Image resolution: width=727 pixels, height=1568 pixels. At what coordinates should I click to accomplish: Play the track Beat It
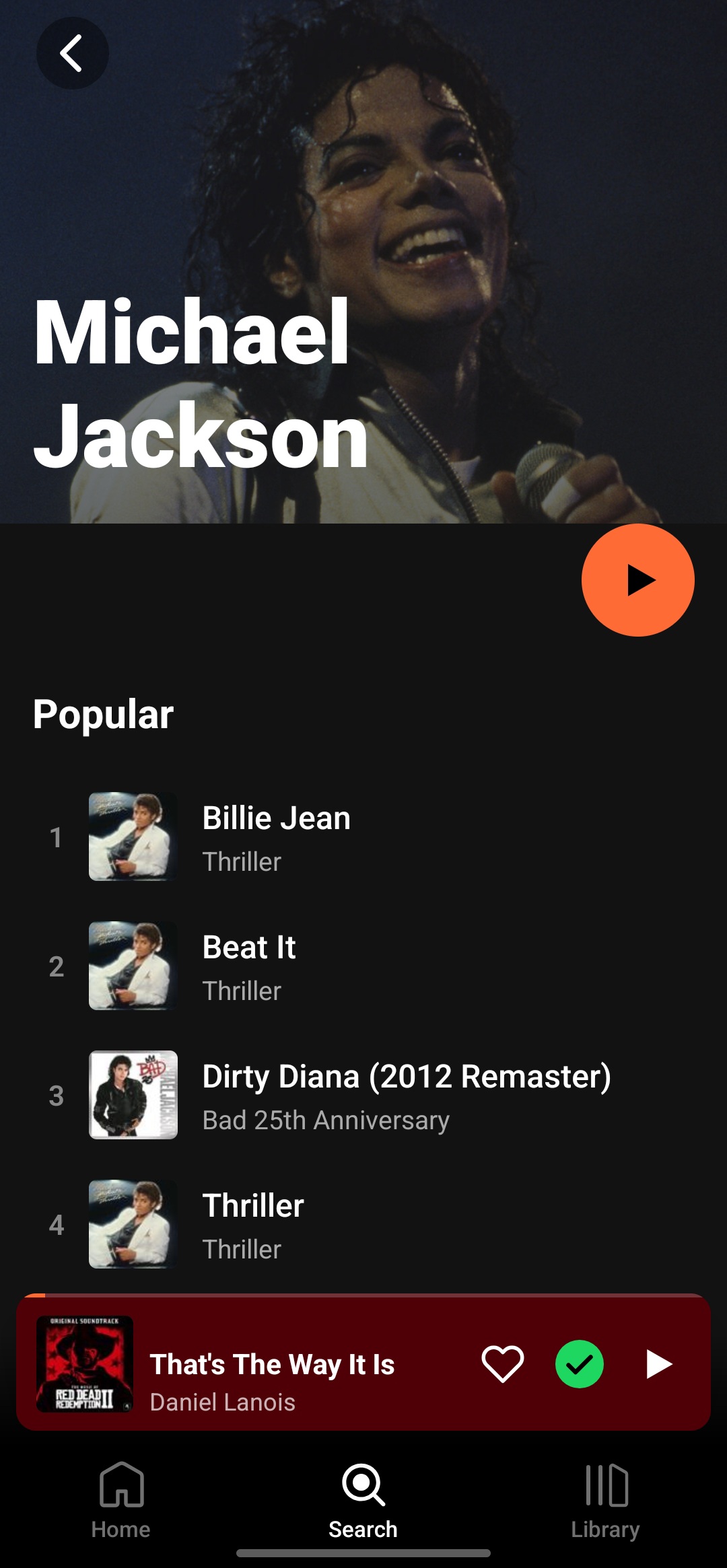click(363, 966)
